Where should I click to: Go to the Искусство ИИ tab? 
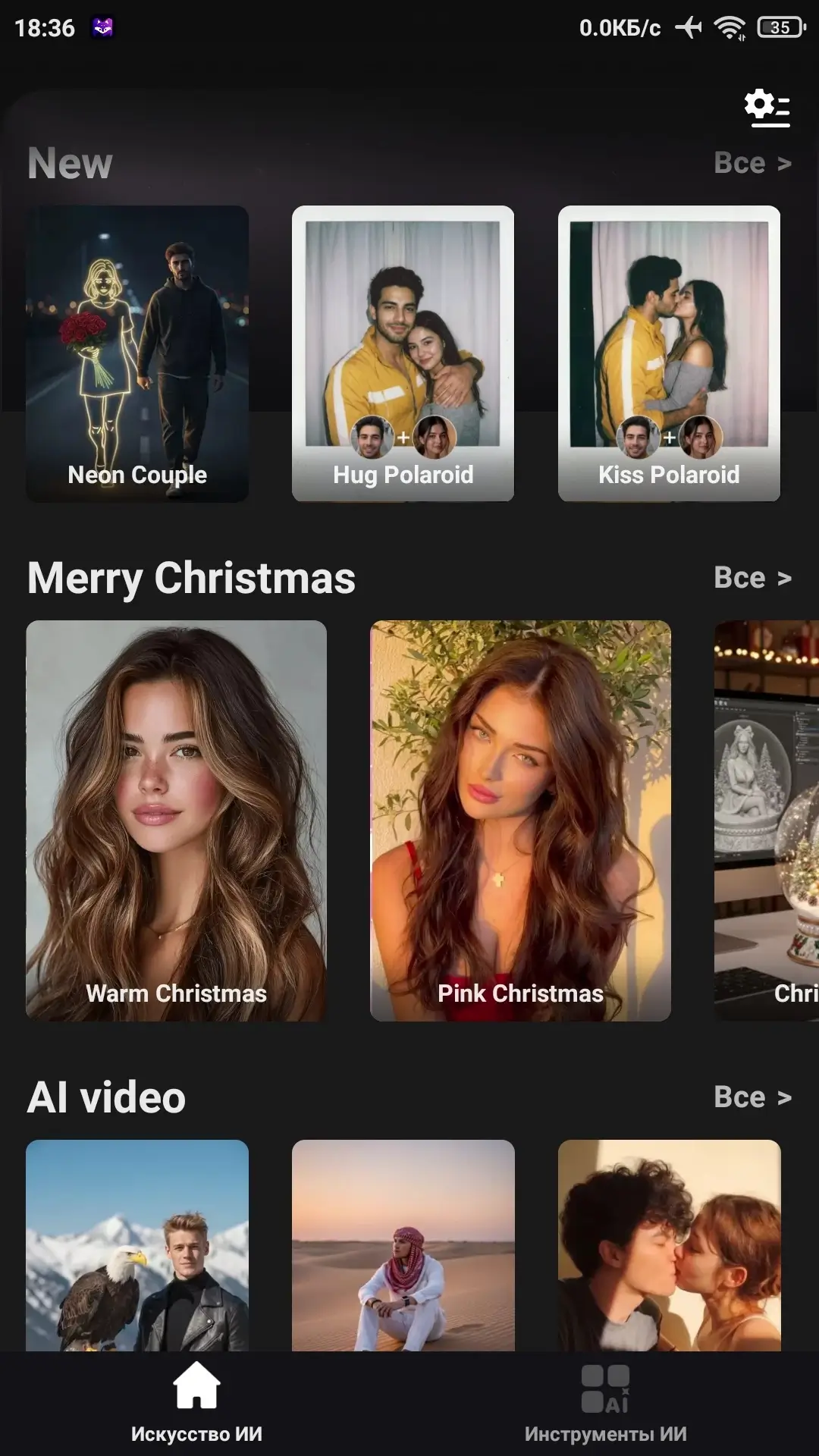196,1403
